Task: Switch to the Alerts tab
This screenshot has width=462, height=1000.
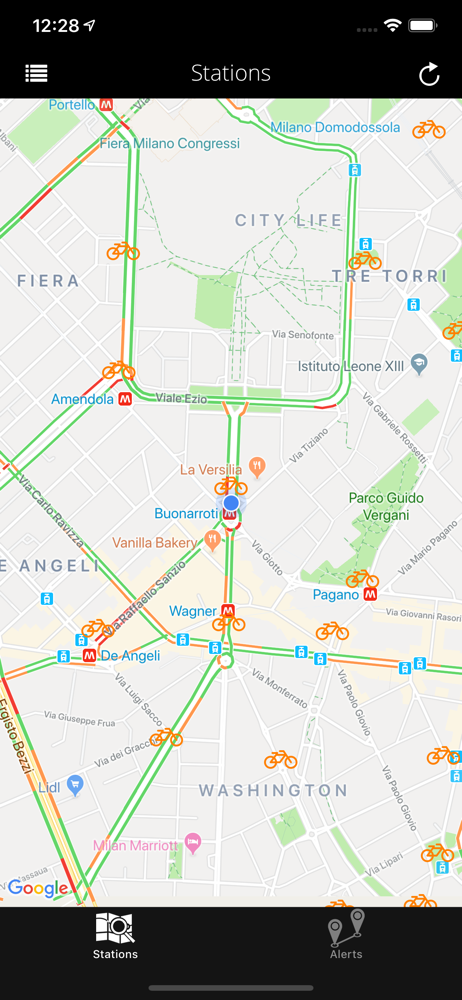Action: pos(346,935)
